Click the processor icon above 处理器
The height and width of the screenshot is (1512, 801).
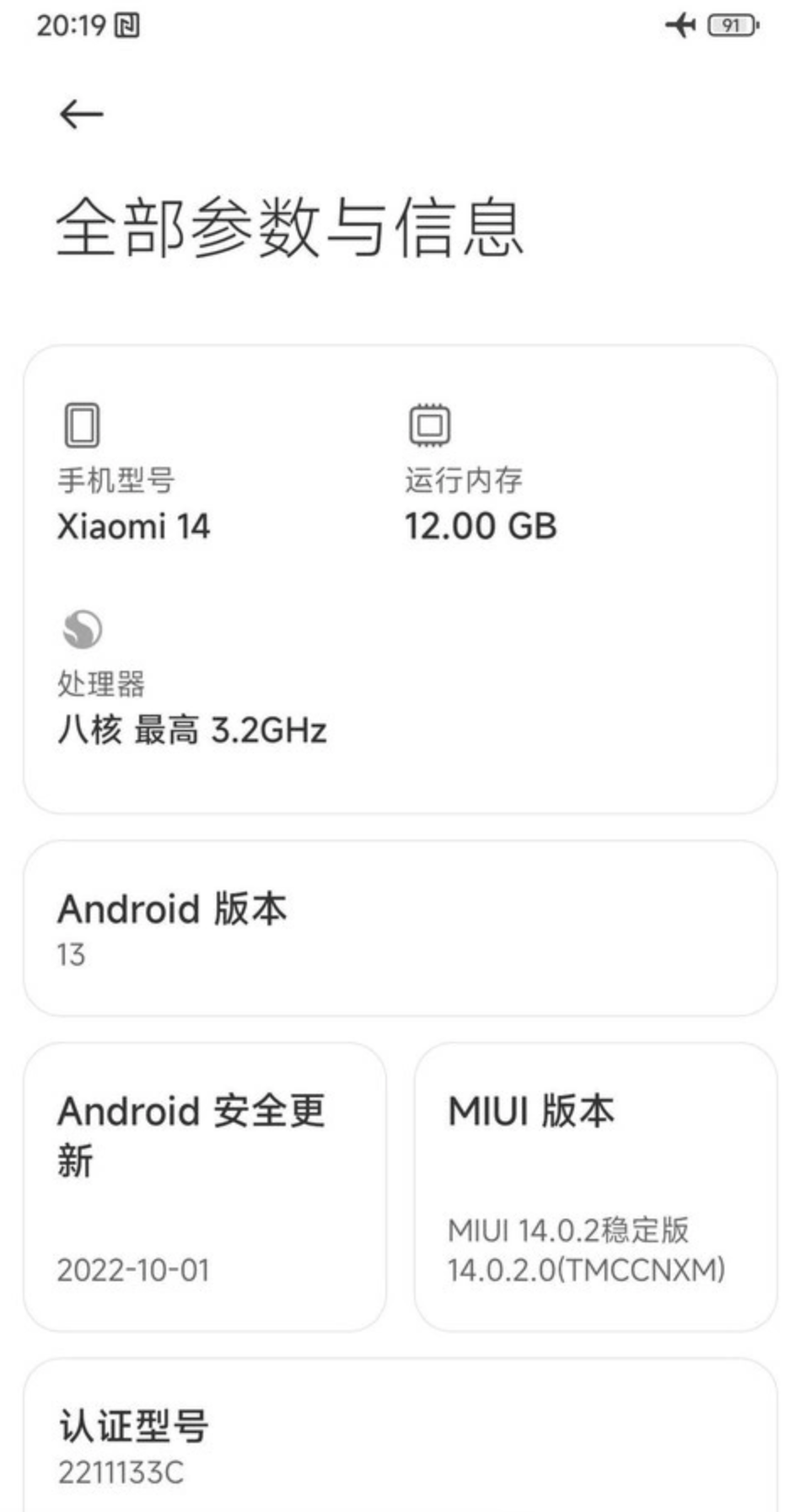click(x=83, y=630)
